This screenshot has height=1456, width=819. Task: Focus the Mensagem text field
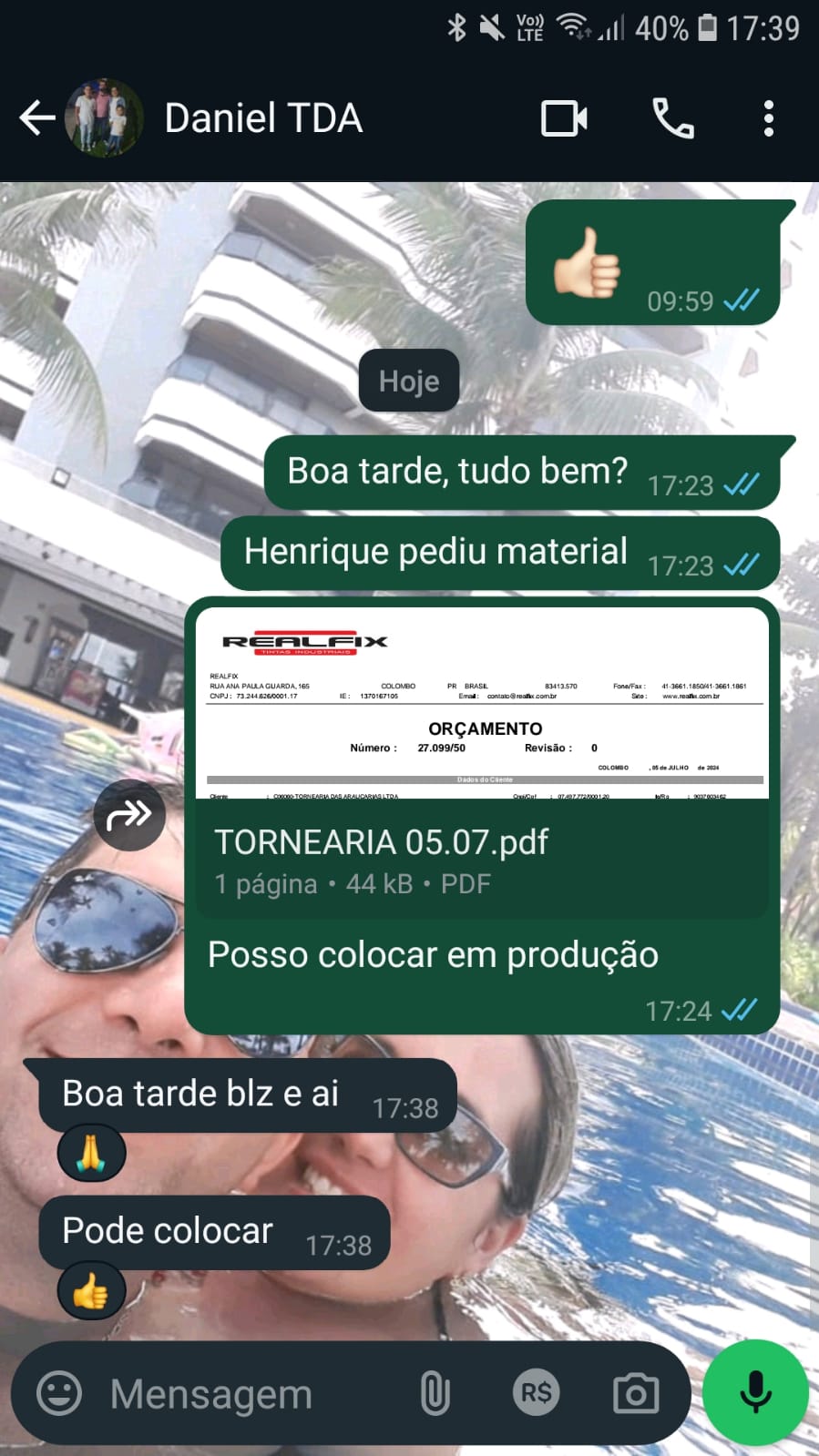click(246, 1393)
